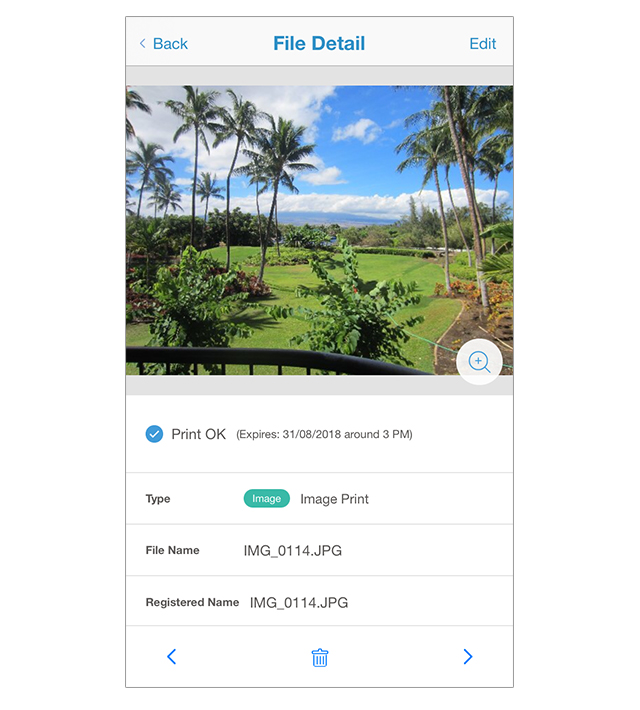The height and width of the screenshot is (710, 640).
Task: Tap Edit to modify file details
Action: 482,43
